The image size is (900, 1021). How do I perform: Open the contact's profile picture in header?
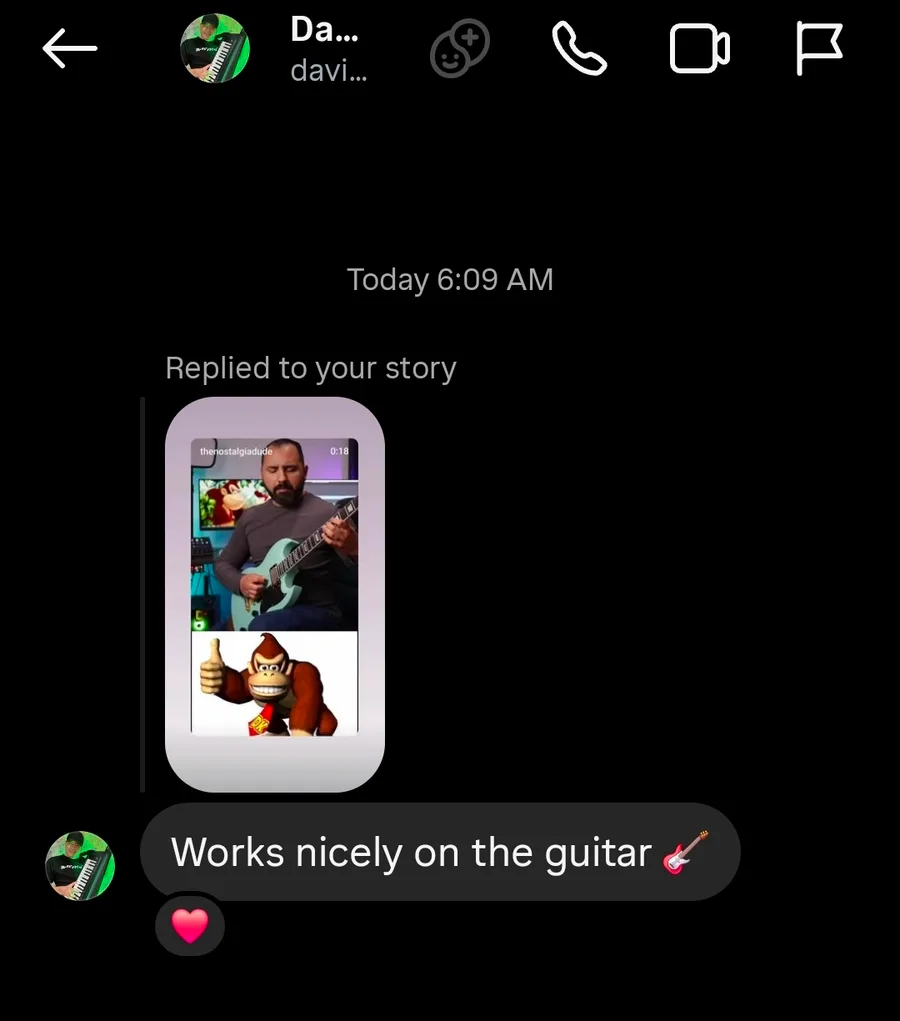pos(214,48)
